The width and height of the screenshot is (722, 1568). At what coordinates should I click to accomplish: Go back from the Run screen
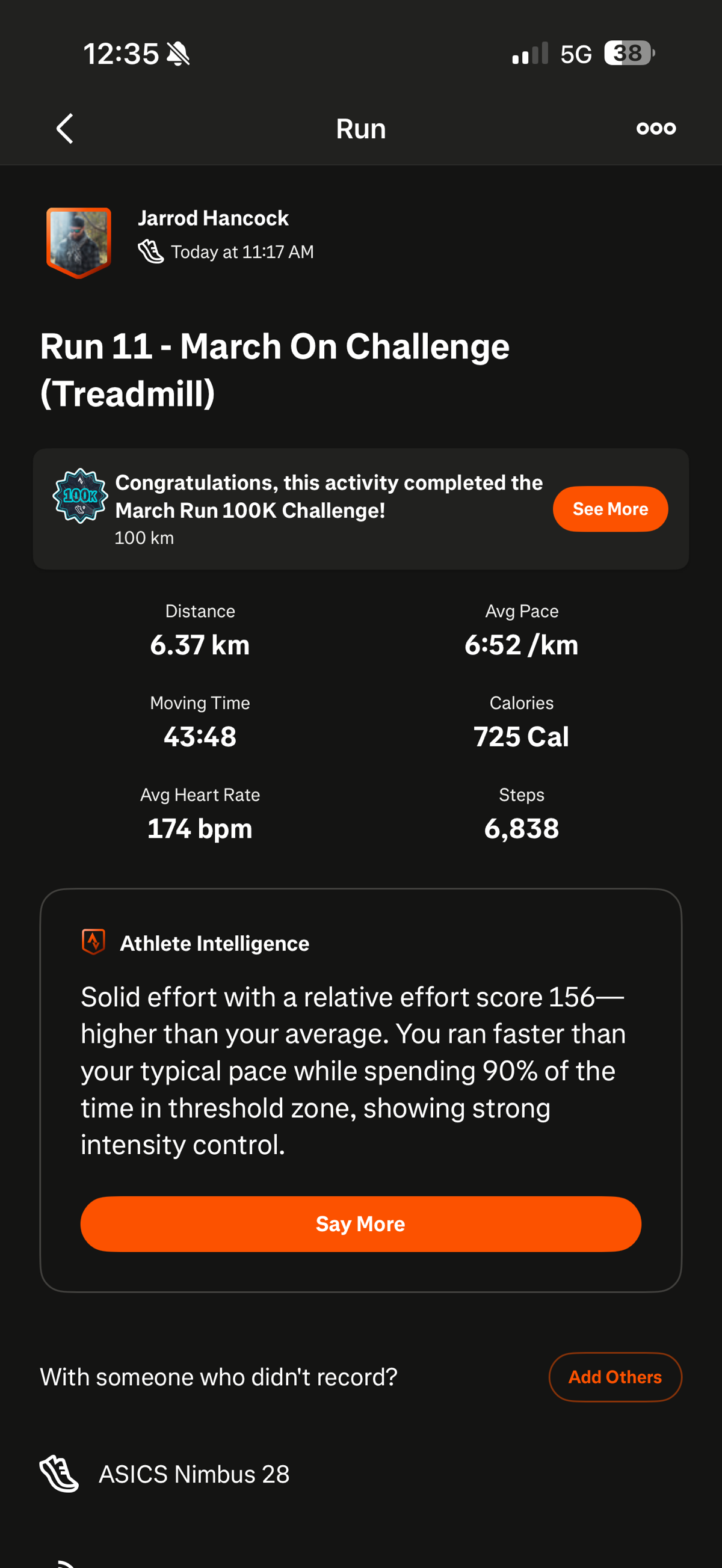pyautogui.click(x=64, y=129)
